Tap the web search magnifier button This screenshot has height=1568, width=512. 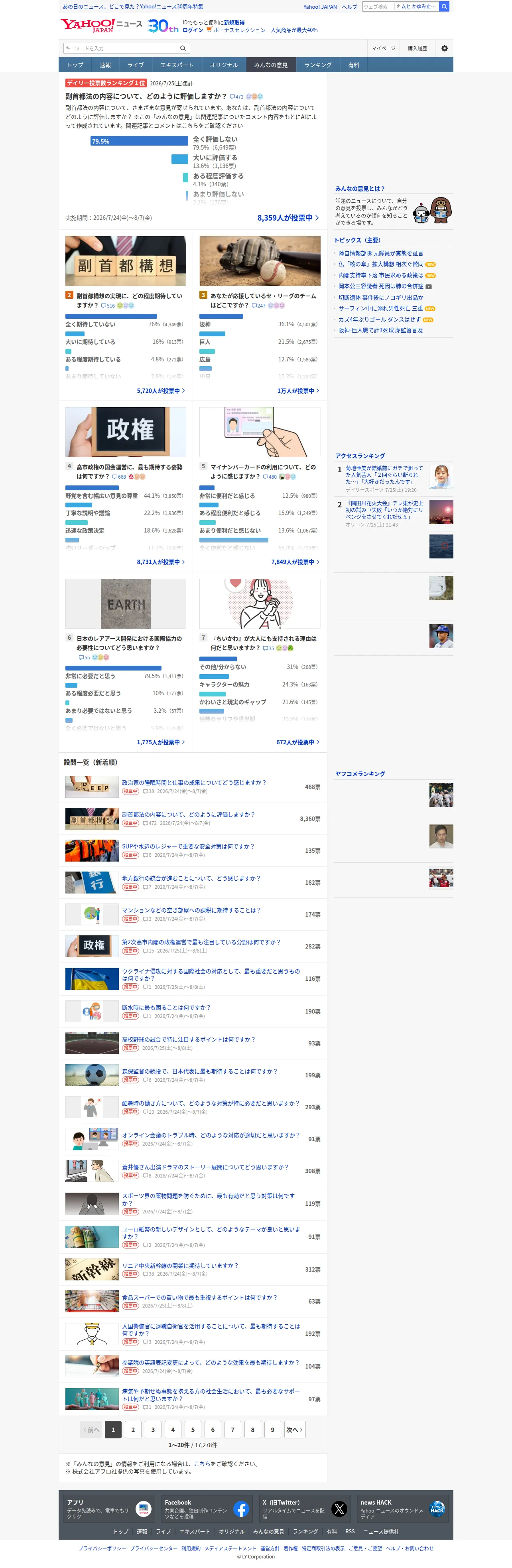445,7
